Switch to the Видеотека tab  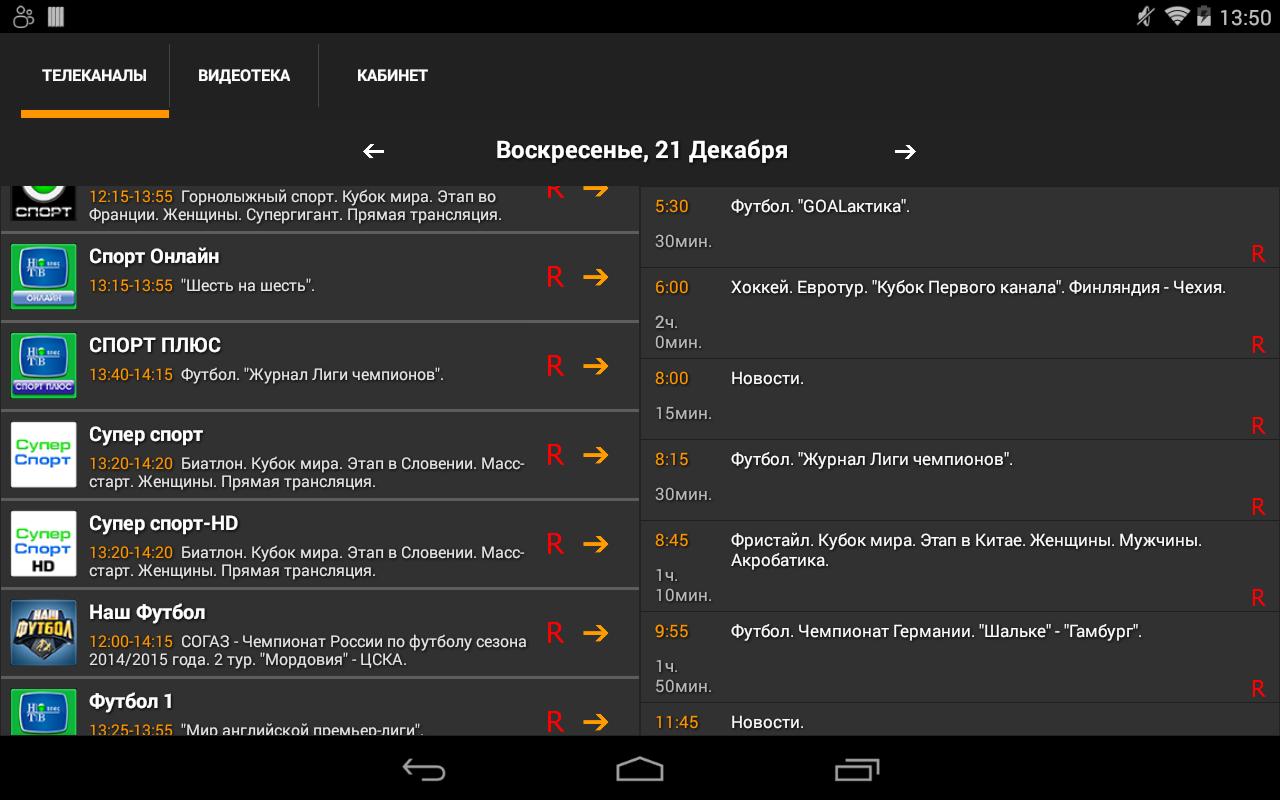(x=244, y=76)
